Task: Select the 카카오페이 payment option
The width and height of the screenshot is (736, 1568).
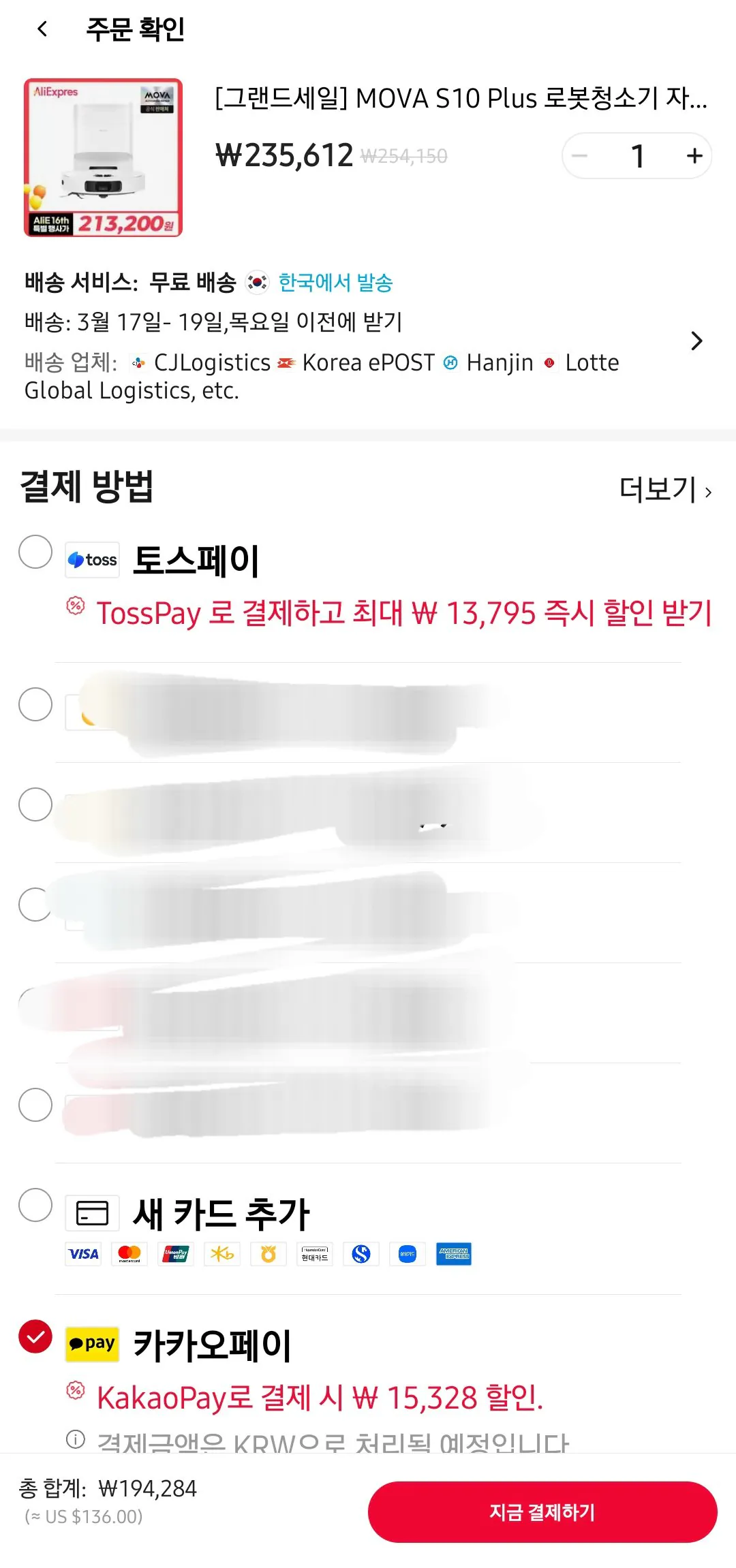Action: click(35, 1336)
